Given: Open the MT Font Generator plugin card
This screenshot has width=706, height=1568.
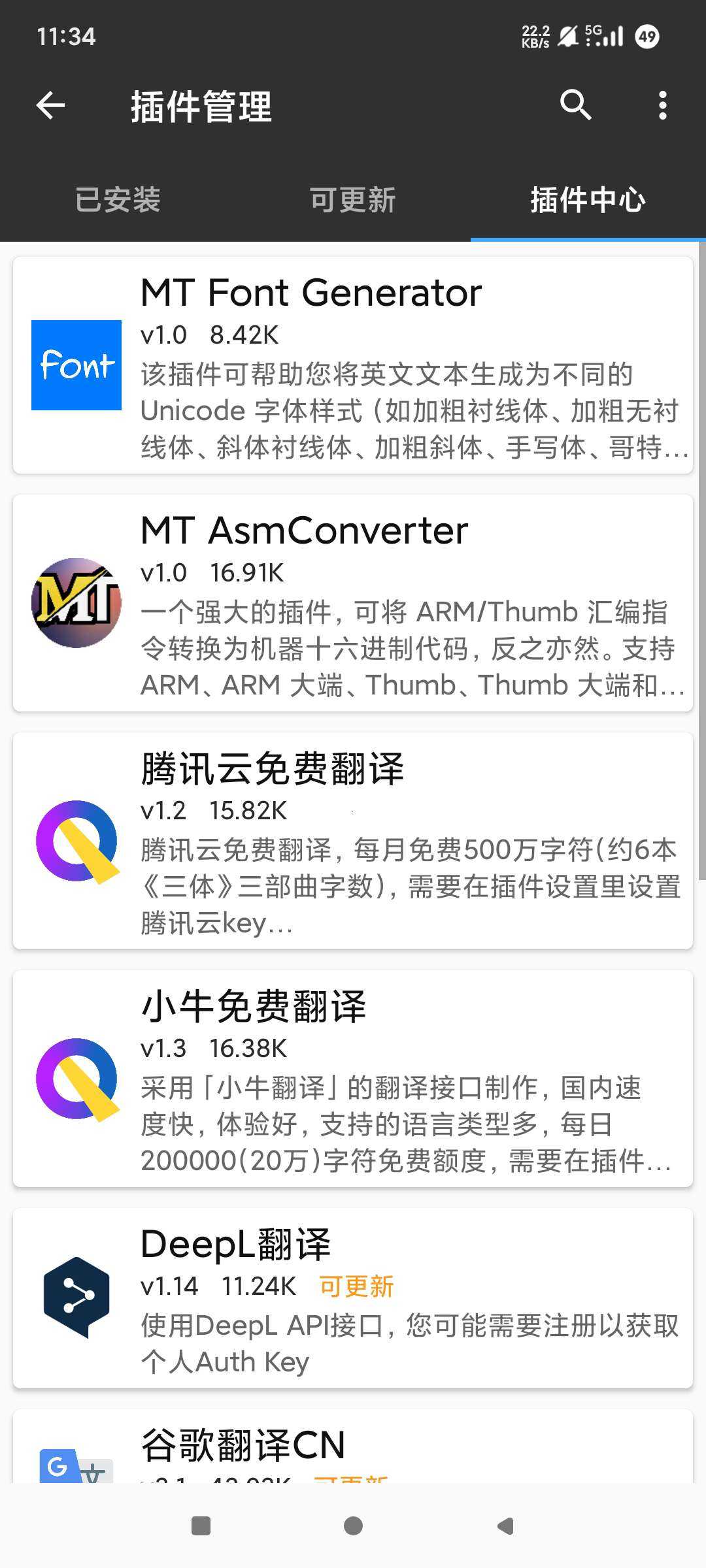Looking at the screenshot, I should click(353, 365).
